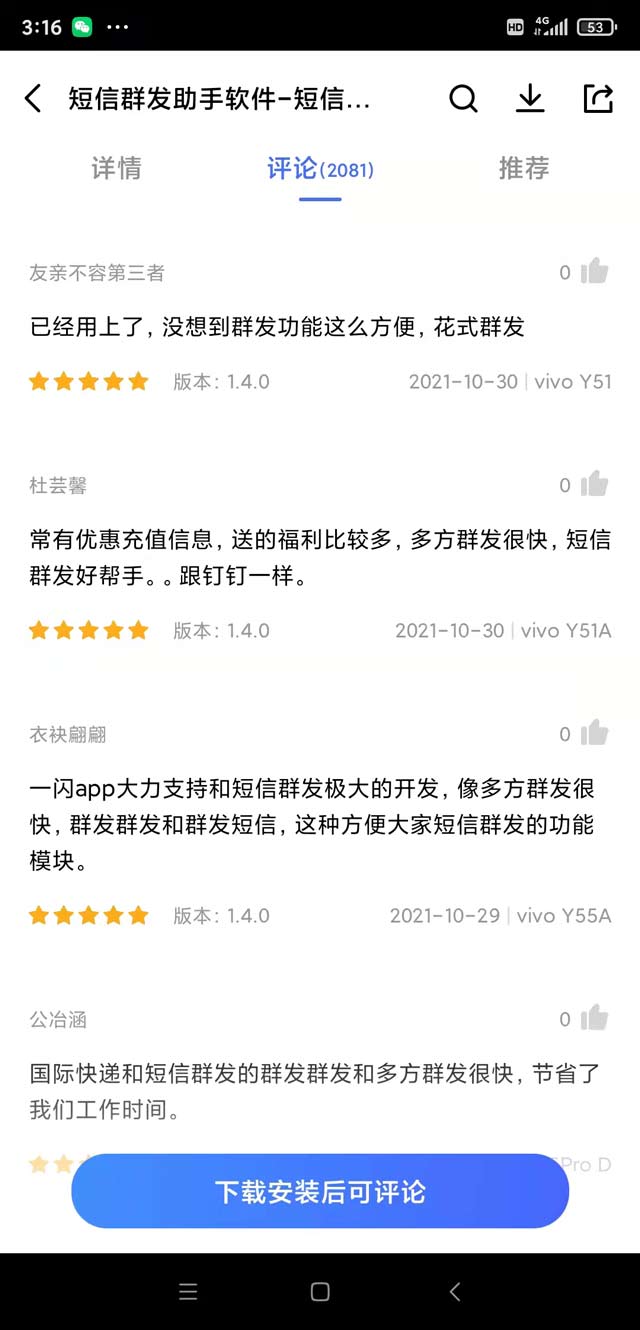Image resolution: width=640 pixels, height=1330 pixels.
Task: Like 杜芸馨's review
Action: (594, 484)
